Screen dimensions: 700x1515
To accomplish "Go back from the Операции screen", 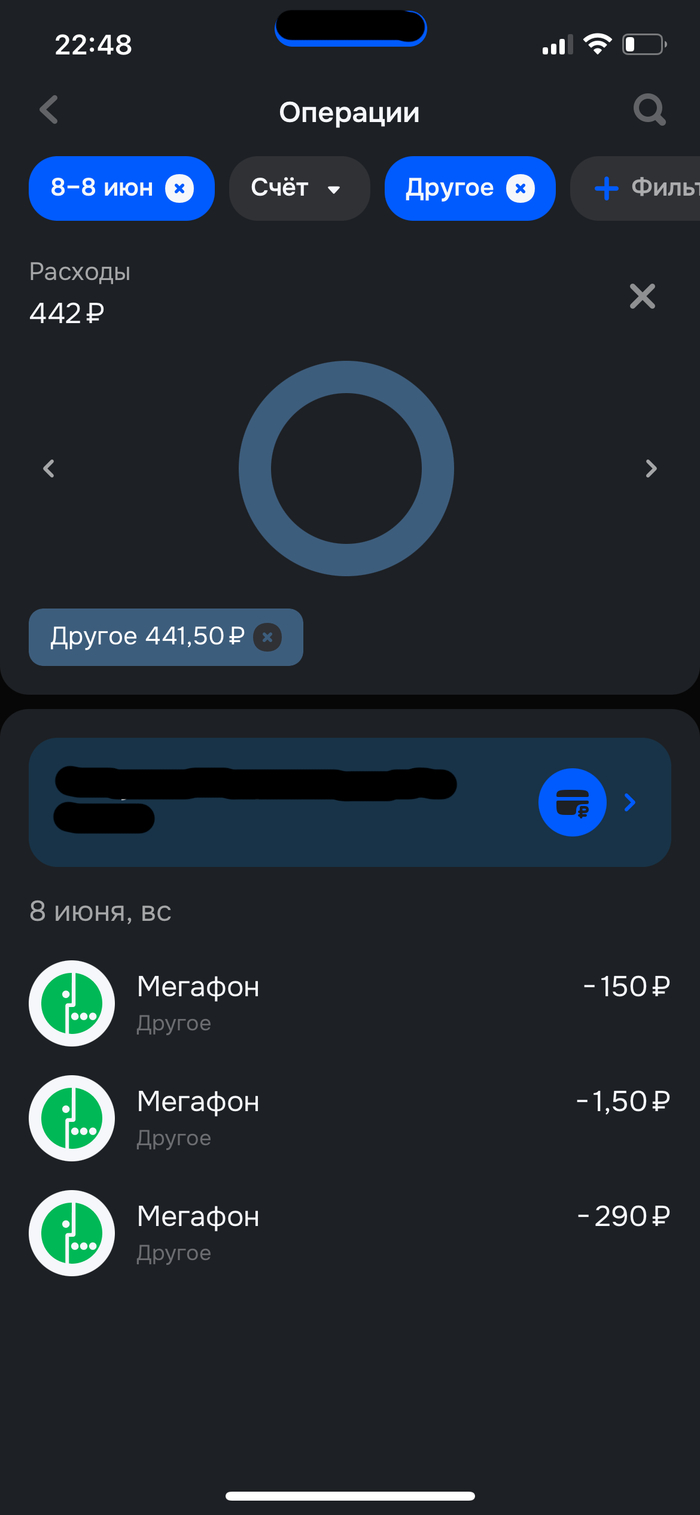I will click(49, 110).
